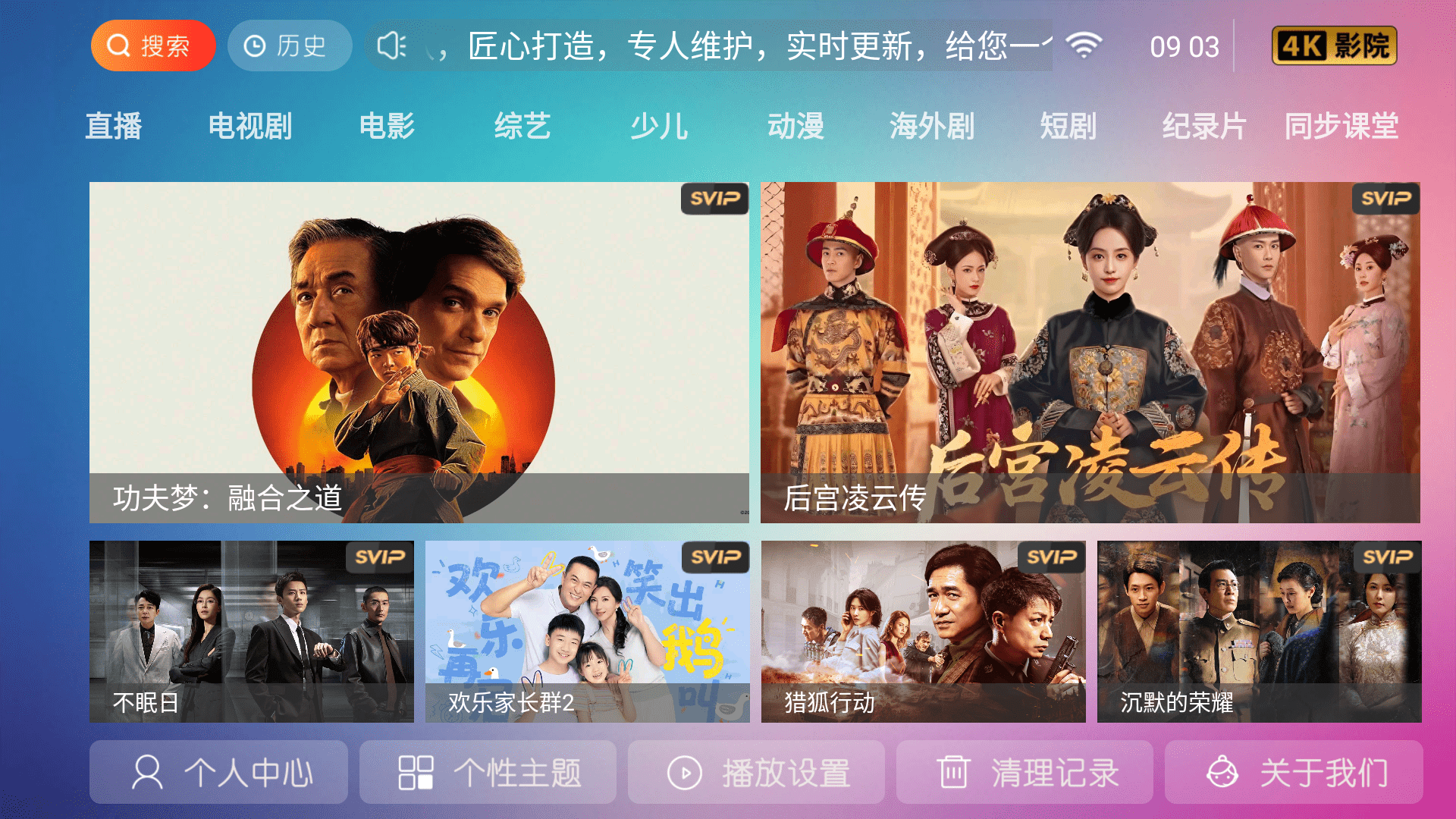This screenshot has height=819, width=1456.
Task: Switch to the 电视剧 tab
Action: 250,126
